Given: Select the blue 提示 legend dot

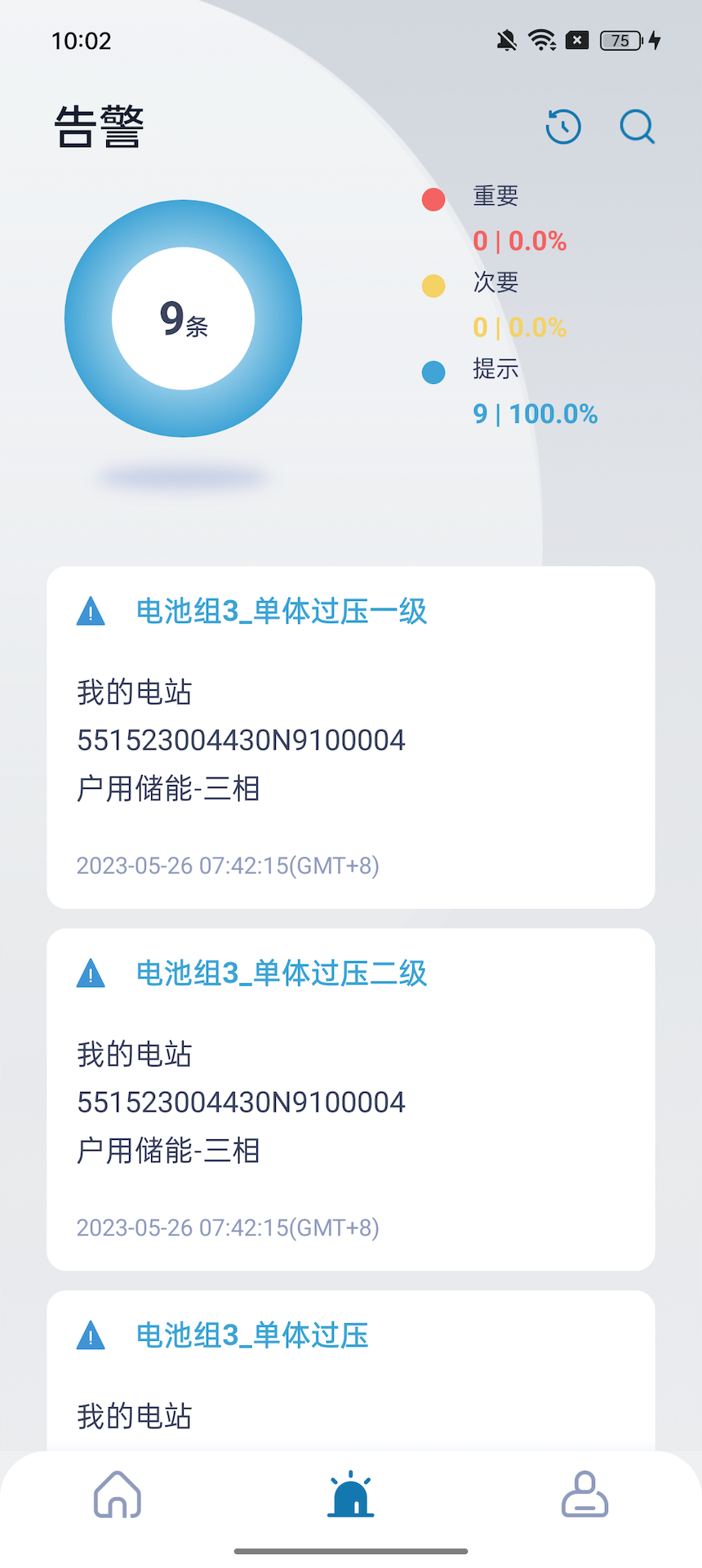Looking at the screenshot, I should click(433, 372).
